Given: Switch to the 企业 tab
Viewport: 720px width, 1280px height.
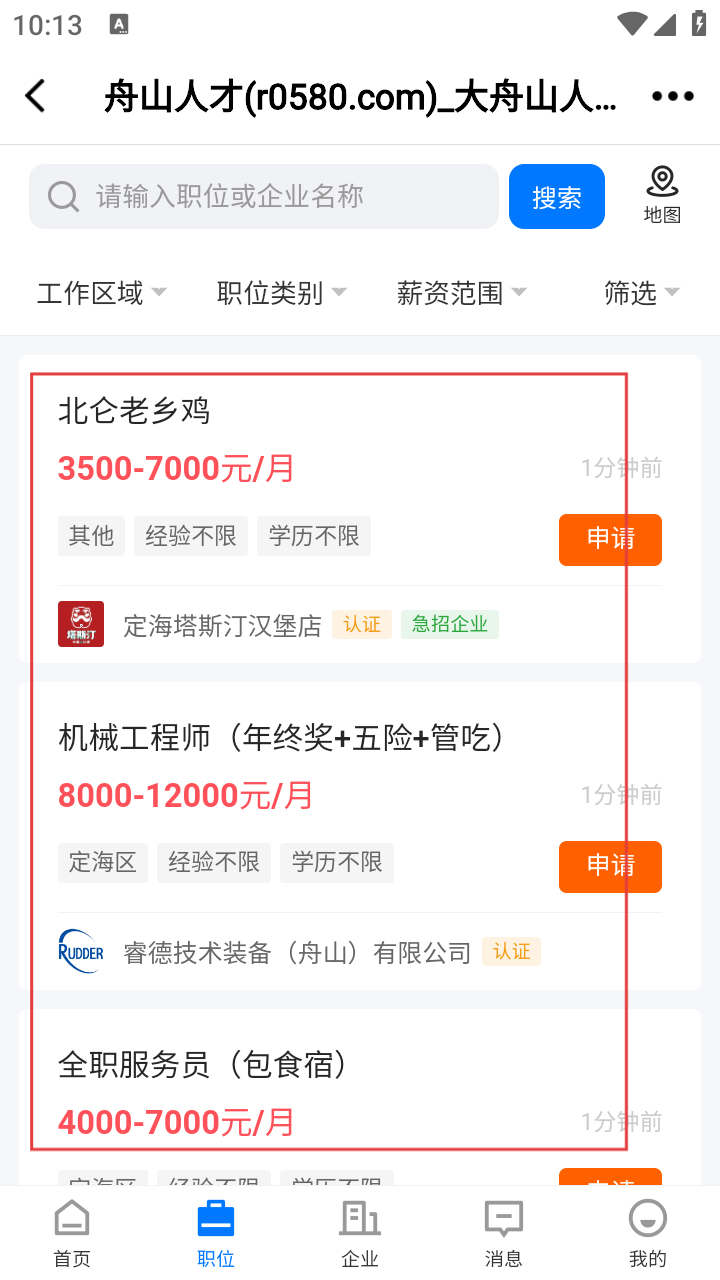Looking at the screenshot, I should [360, 1233].
